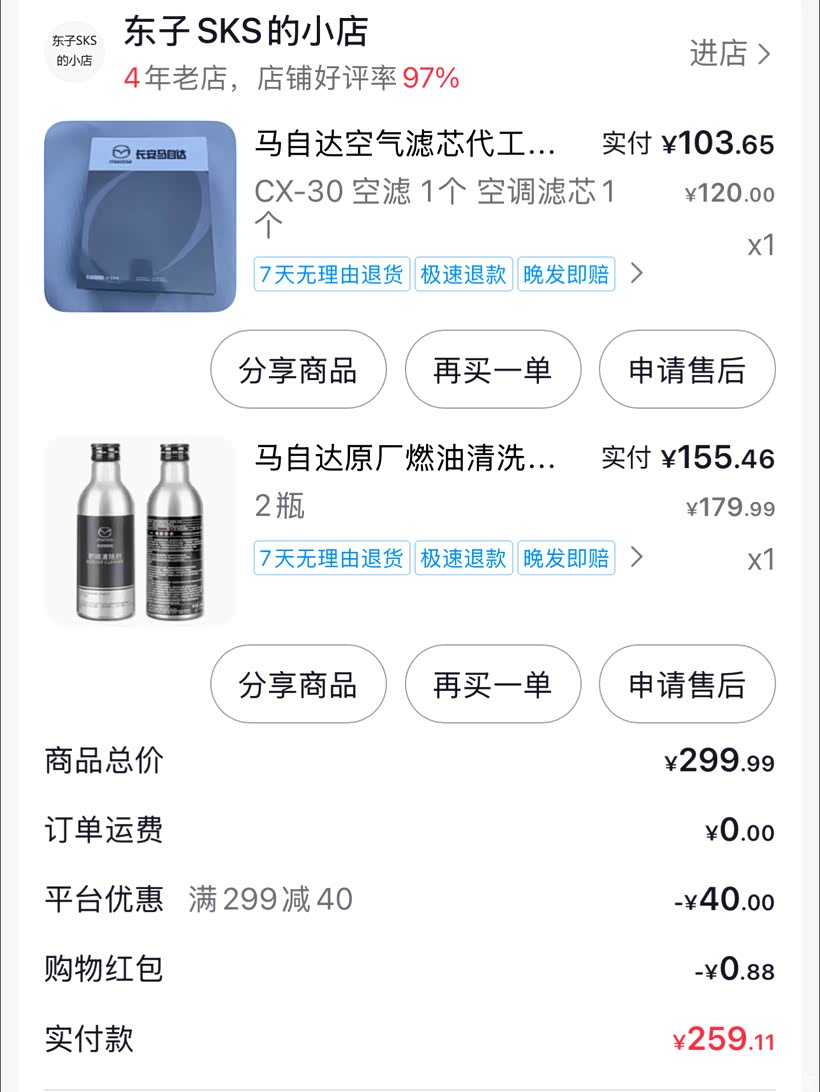This screenshot has height=1092, width=820.
Task: Enter the shop via 进店
Action: point(730,53)
